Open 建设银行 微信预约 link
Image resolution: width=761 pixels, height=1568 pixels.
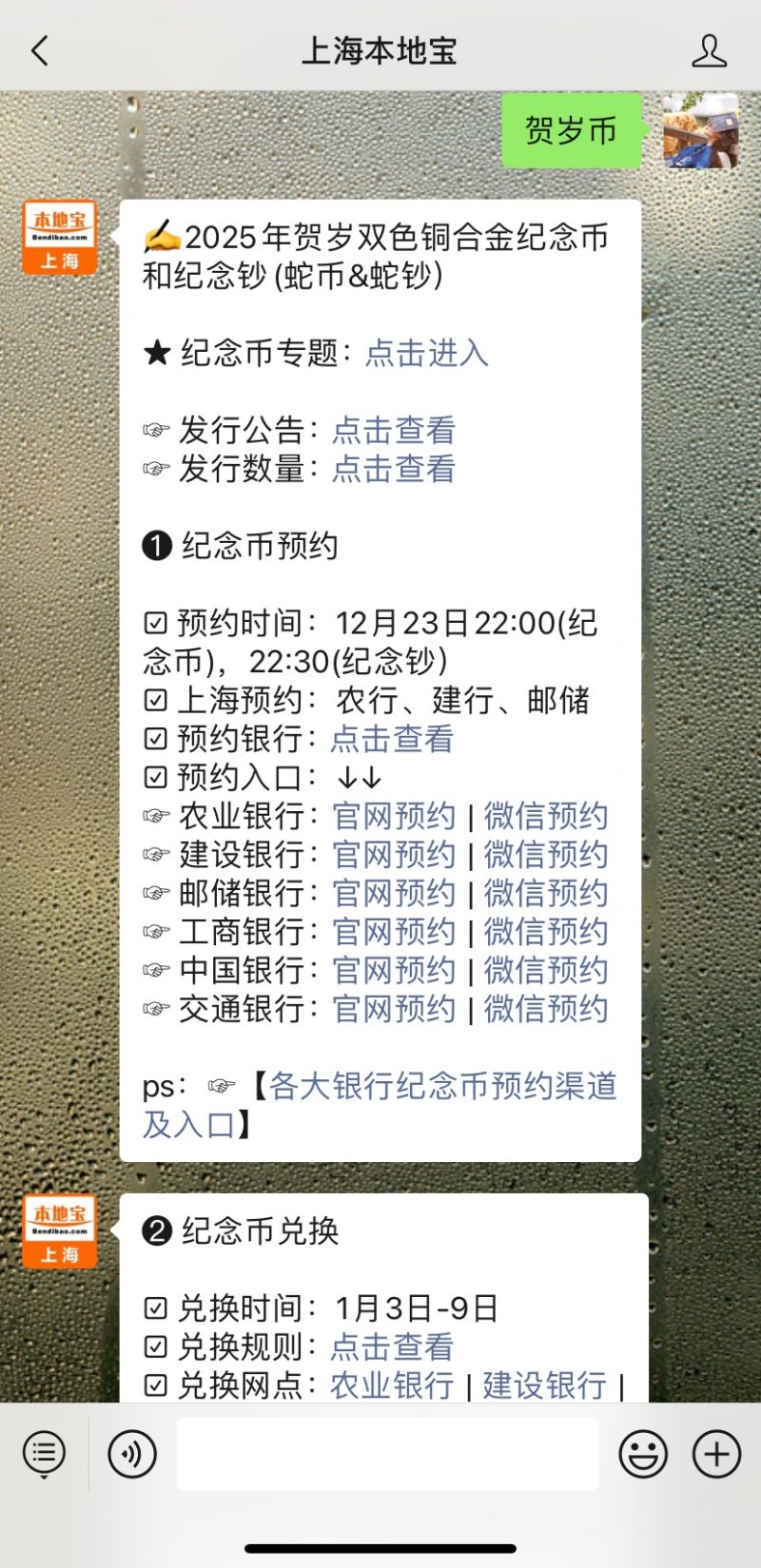point(546,854)
